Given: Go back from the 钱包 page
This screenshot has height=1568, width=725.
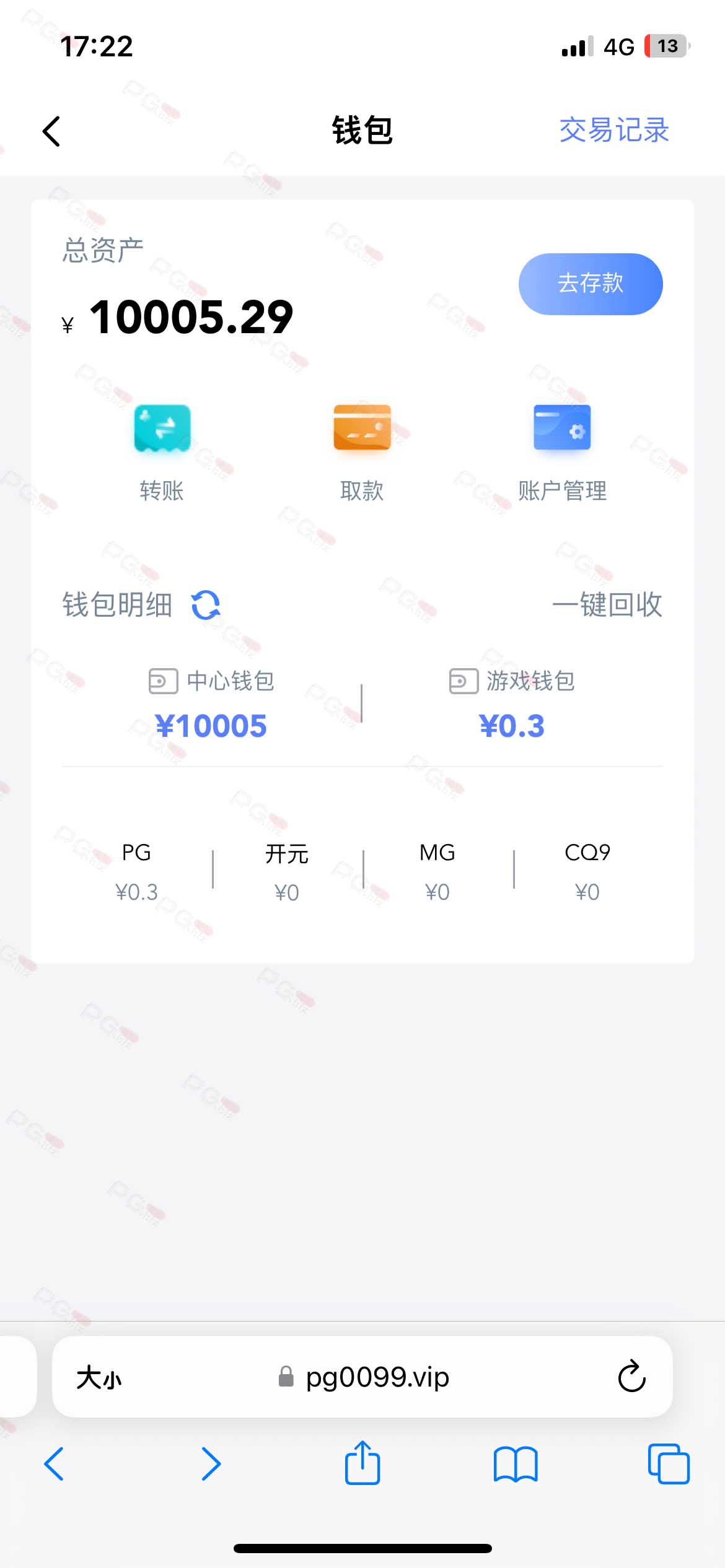Looking at the screenshot, I should (x=51, y=131).
